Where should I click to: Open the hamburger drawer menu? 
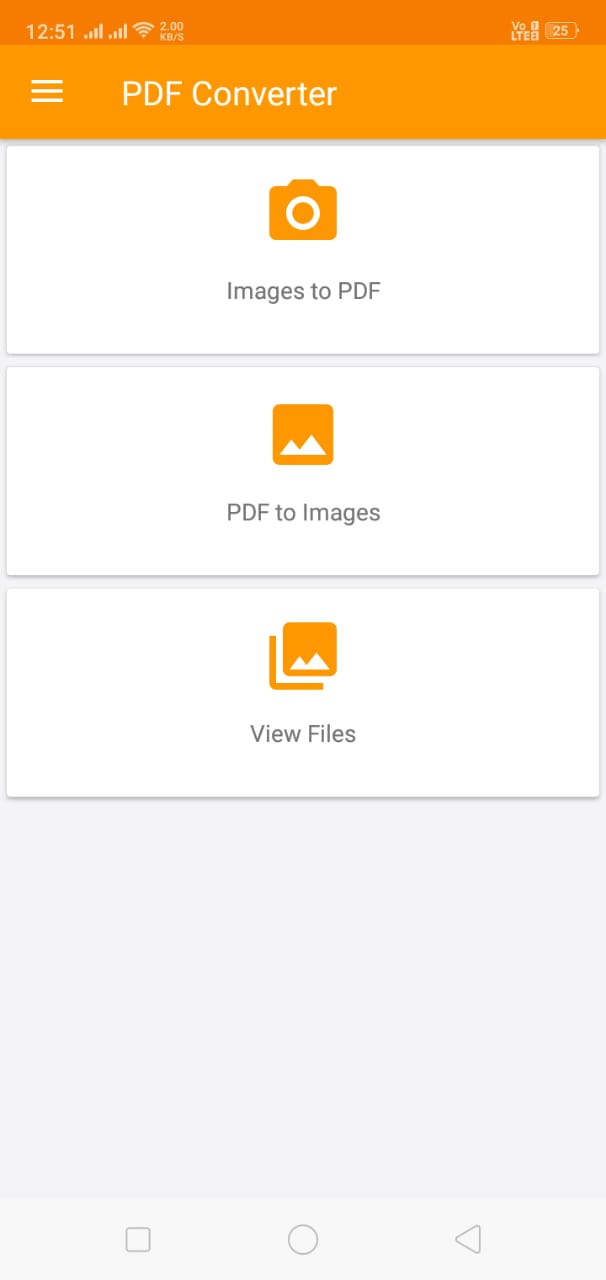point(47,92)
